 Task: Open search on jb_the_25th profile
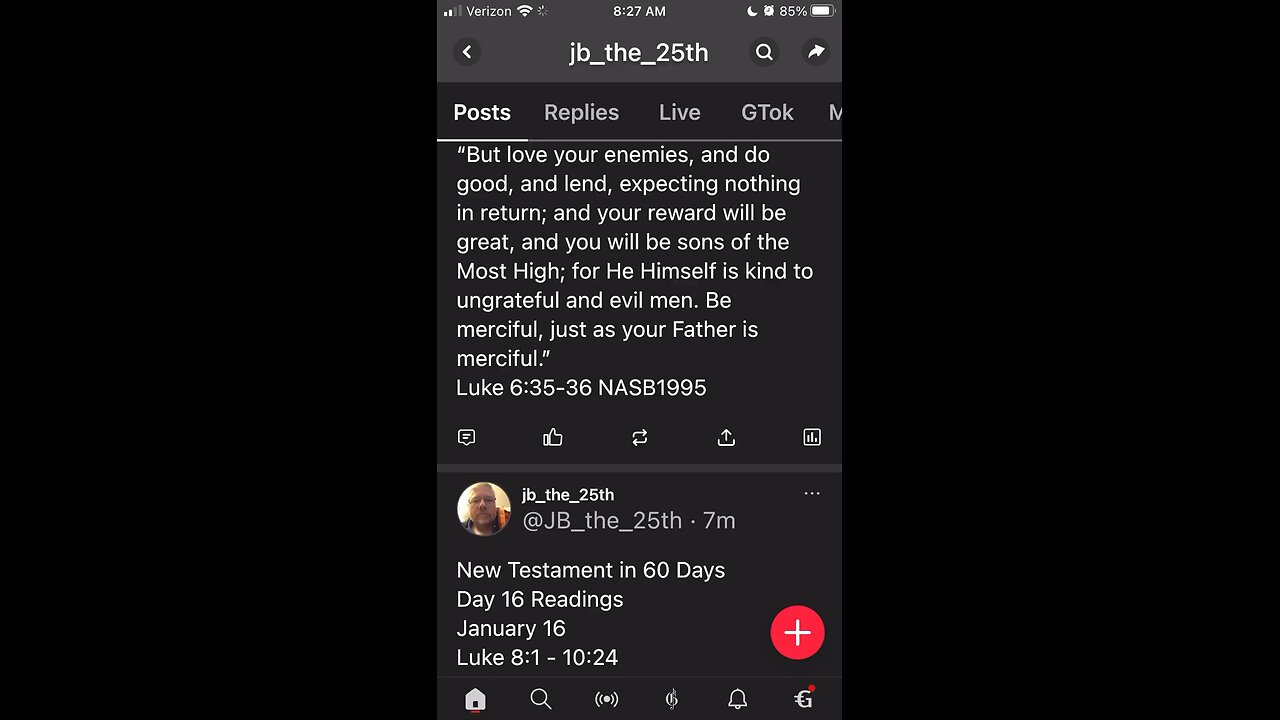pyautogui.click(x=764, y=52)
